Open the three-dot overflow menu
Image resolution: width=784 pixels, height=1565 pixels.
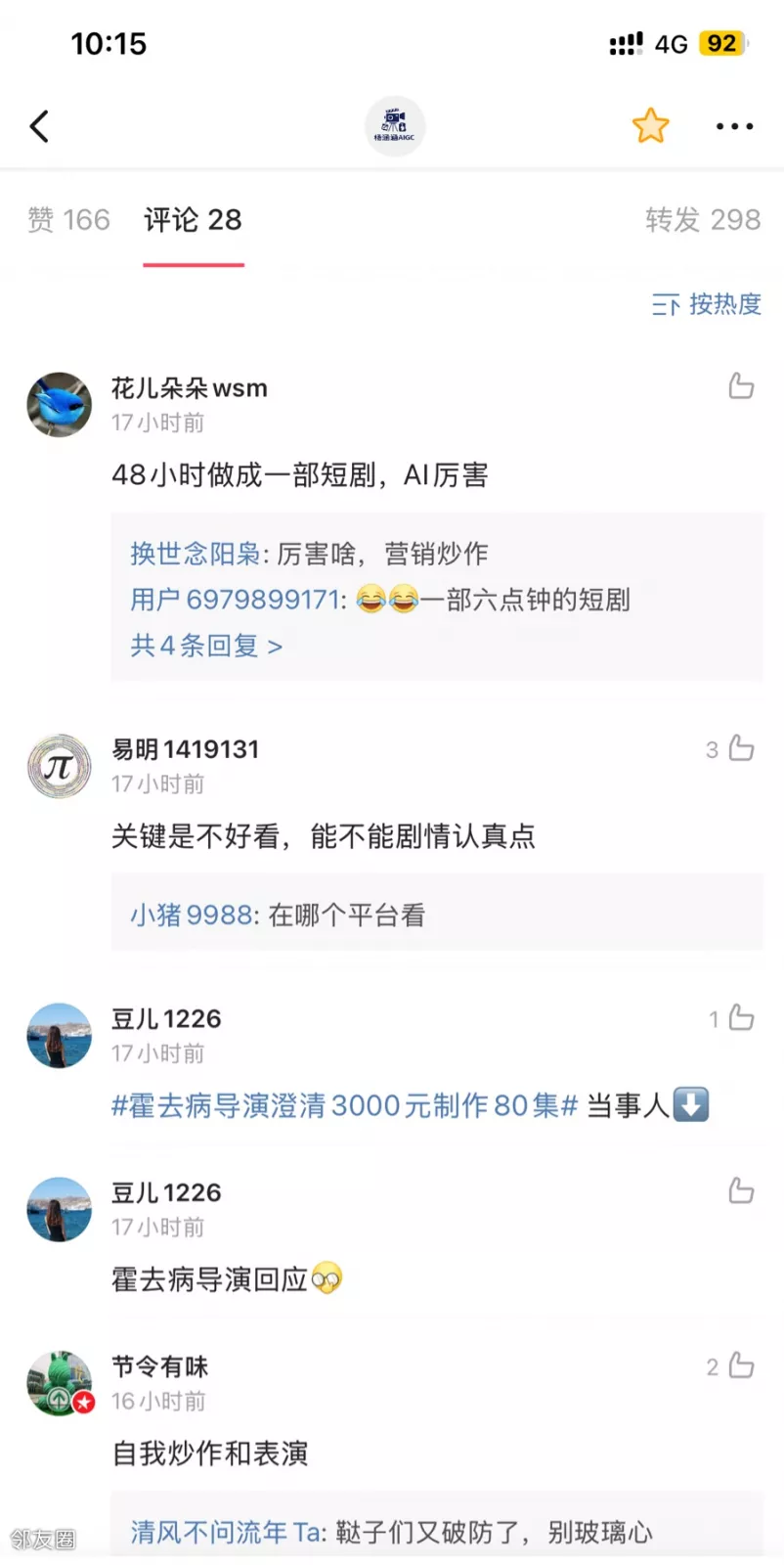pyautogui.click(x=734, y=126)
